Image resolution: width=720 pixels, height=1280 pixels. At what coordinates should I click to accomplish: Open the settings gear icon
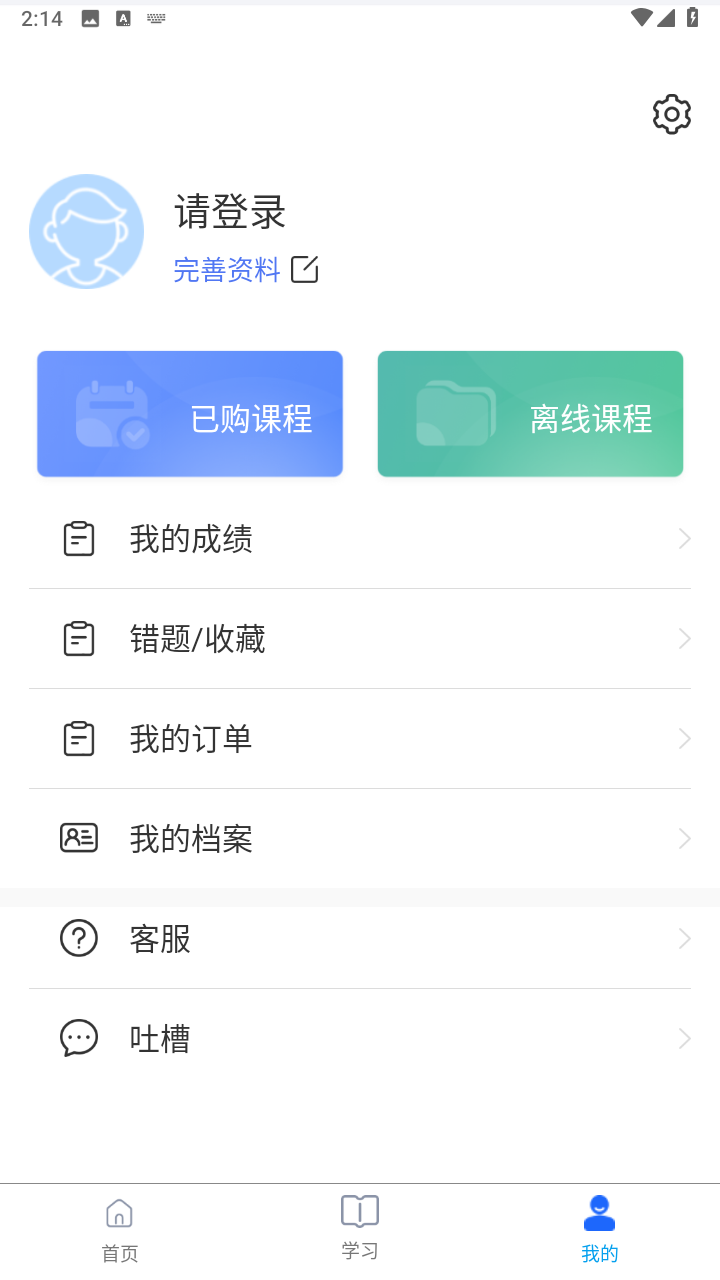(x=672, y=115)
